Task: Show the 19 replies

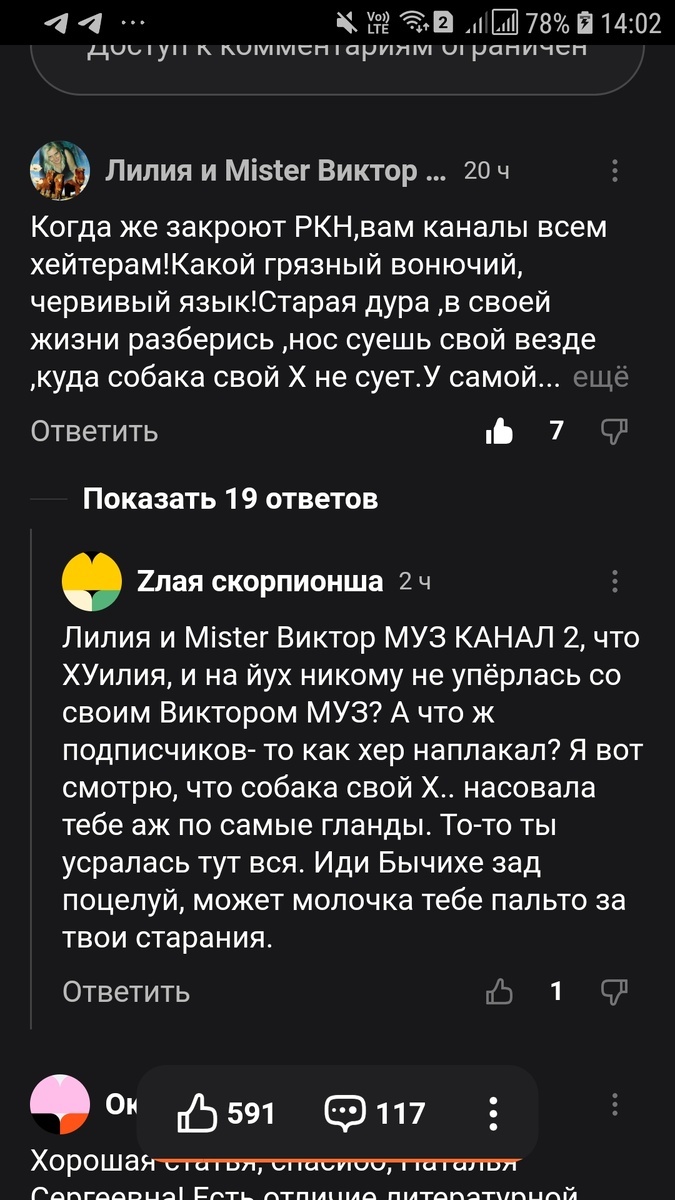Action: click(x=230, y=498)
